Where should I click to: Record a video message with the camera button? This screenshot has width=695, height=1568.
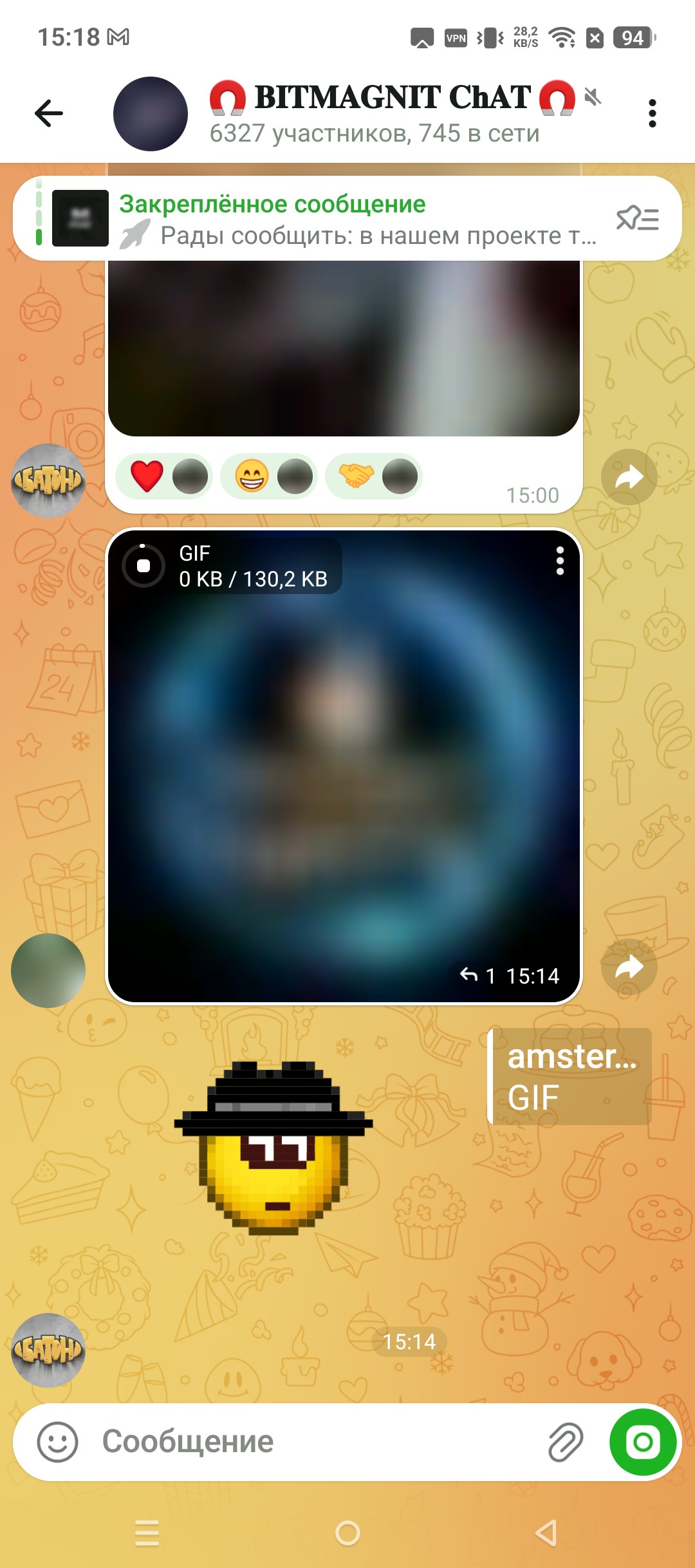pyautogui.click(x=642, y=1442)
